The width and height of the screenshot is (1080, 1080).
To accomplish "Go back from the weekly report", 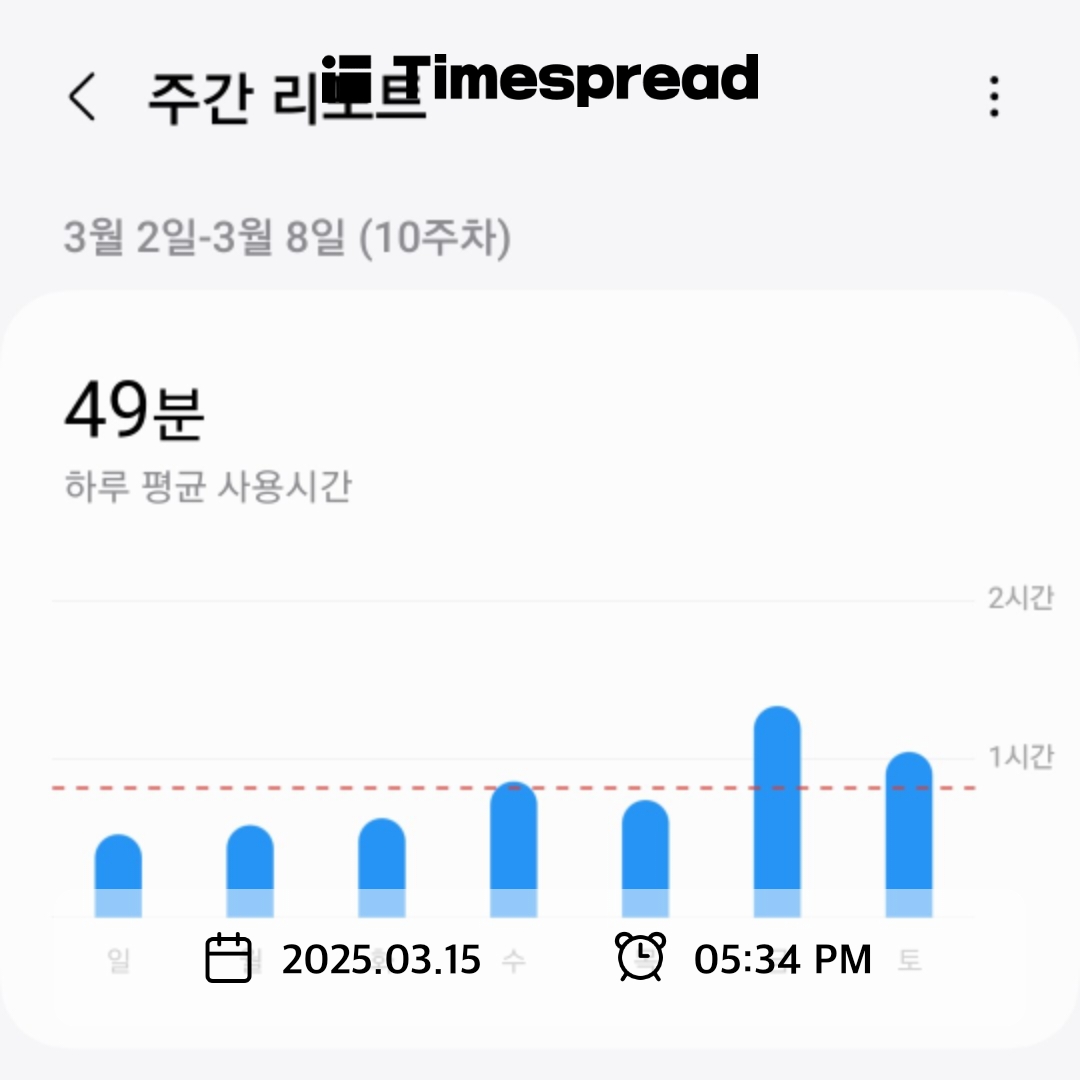I will click(82, 97).
